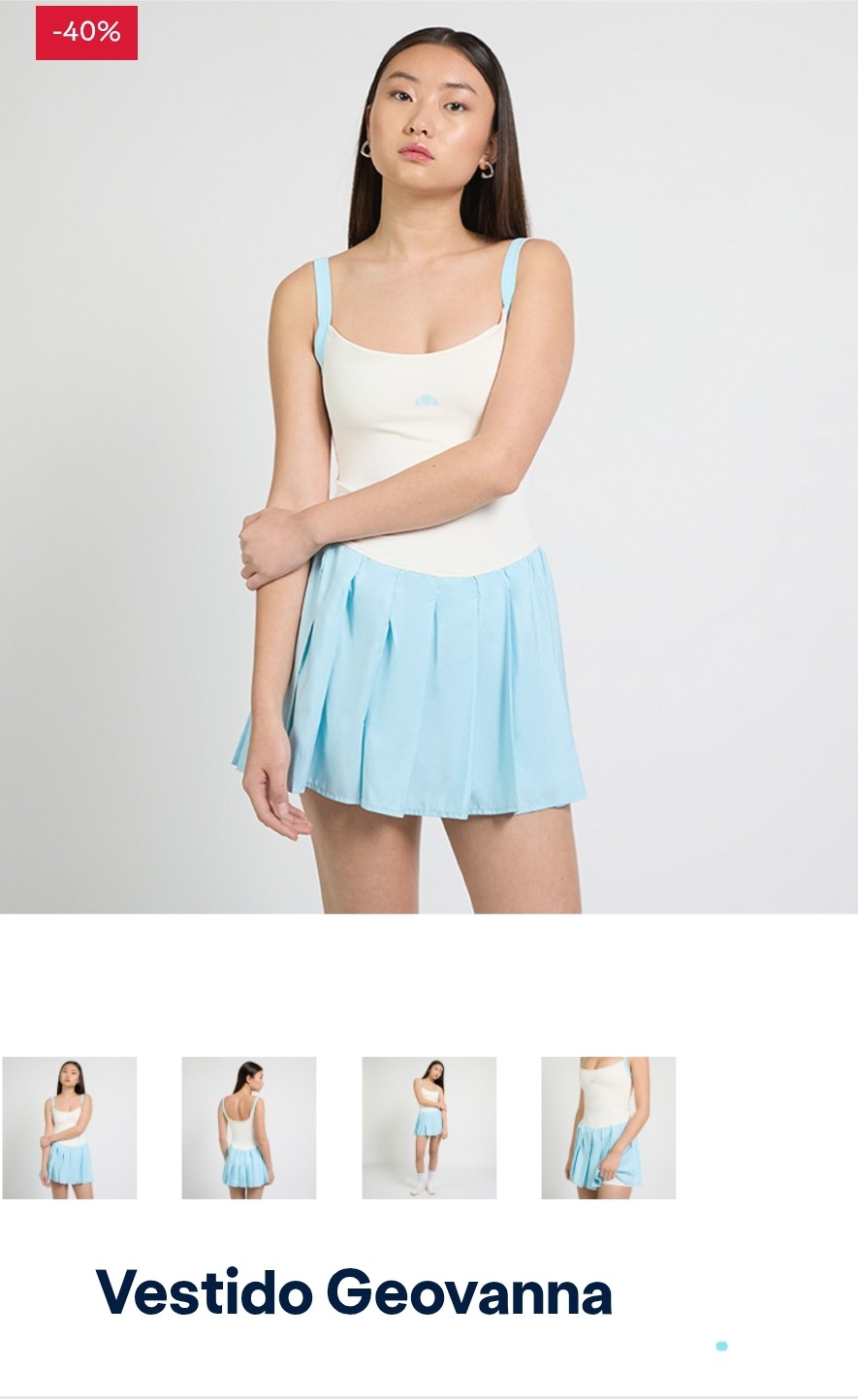Select the close-up thumbnail of the pleated skirt
This screenshot has width=858, height=1400.
coord(609,1128)
